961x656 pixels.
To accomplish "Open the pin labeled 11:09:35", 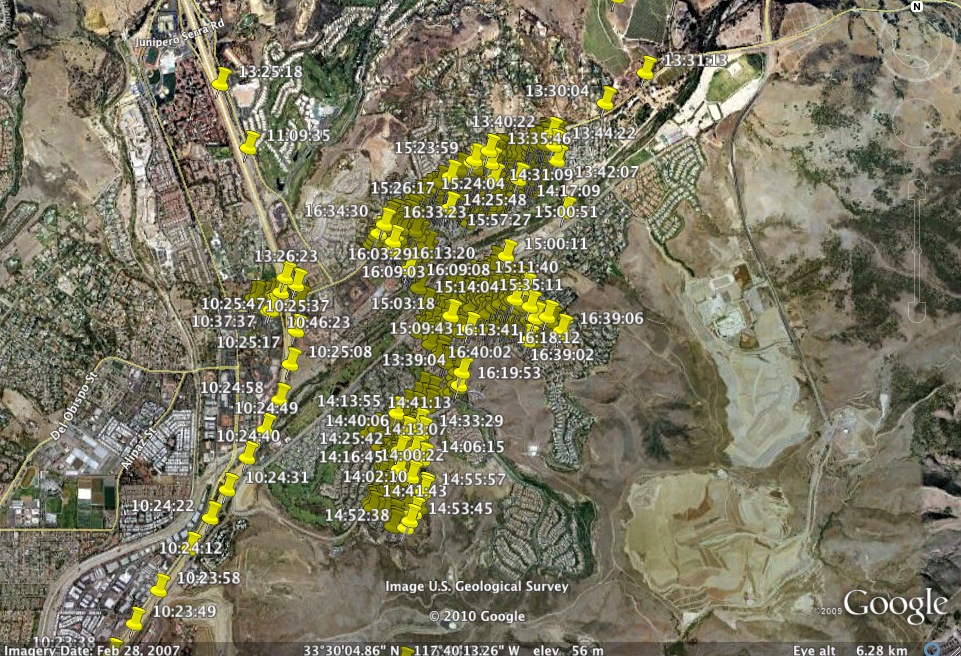I will click(249, 144).
